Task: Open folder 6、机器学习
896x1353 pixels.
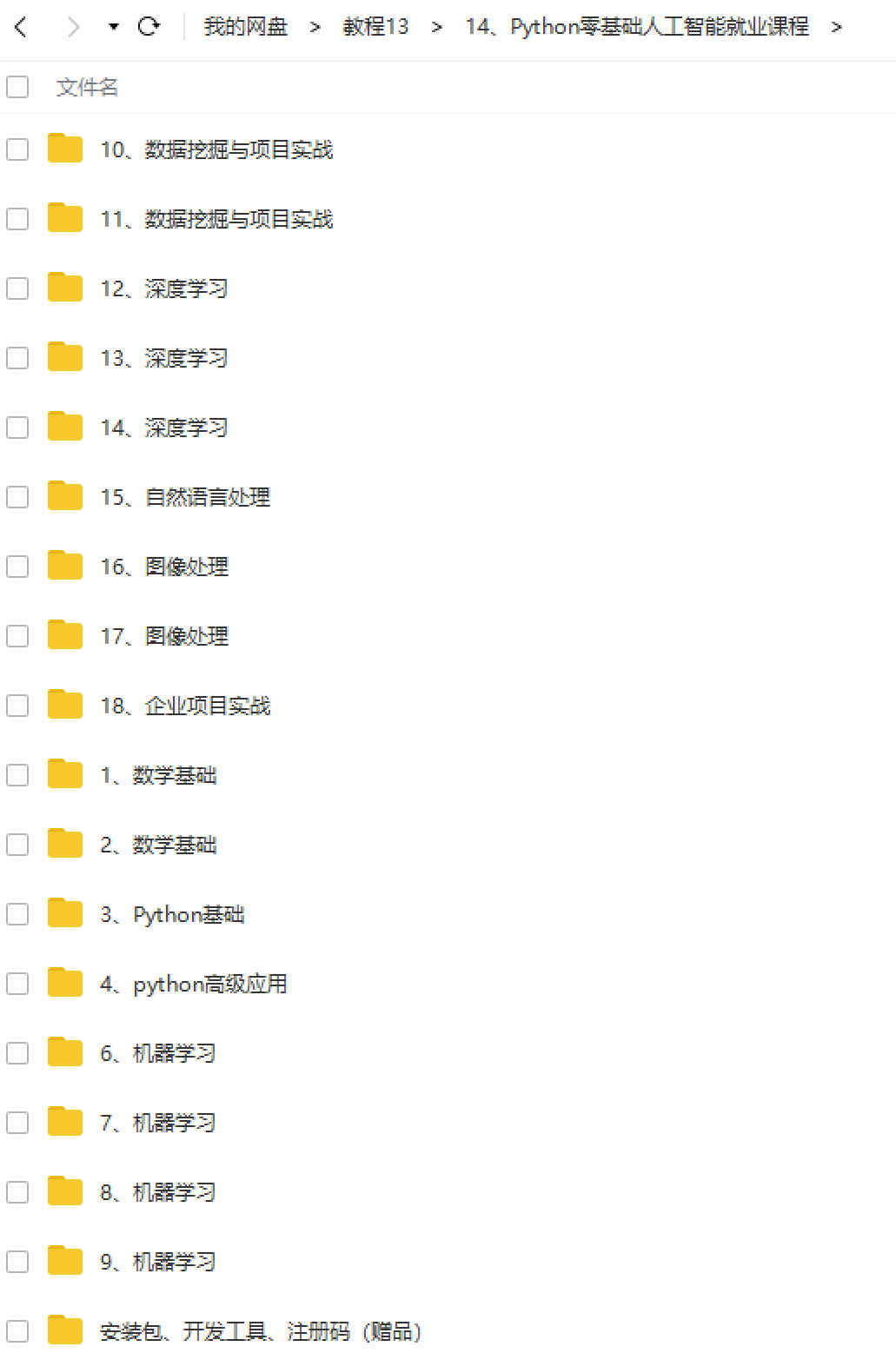Action: 157,1053
